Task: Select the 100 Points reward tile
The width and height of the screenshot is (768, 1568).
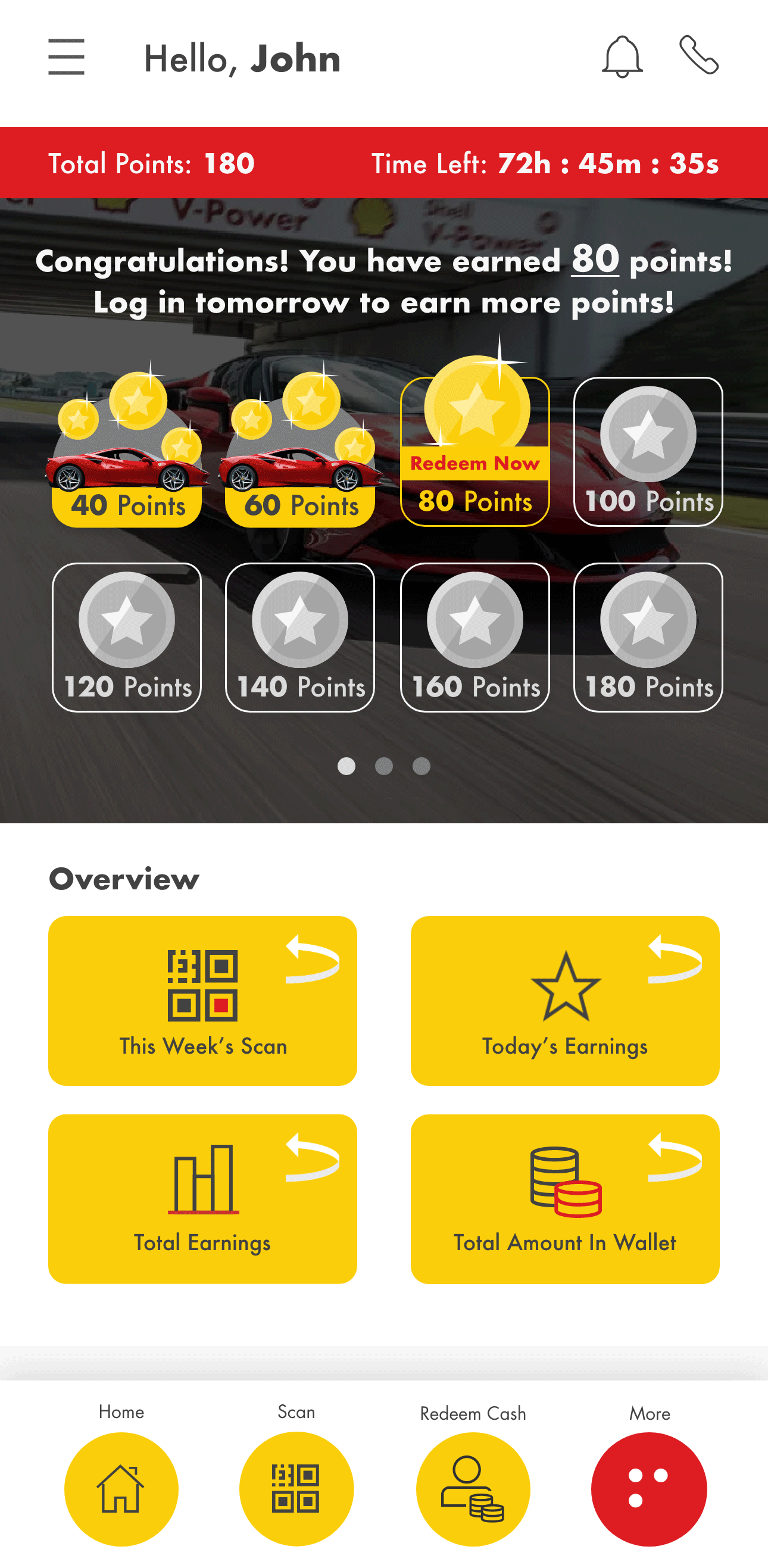Action: (648, 452)
